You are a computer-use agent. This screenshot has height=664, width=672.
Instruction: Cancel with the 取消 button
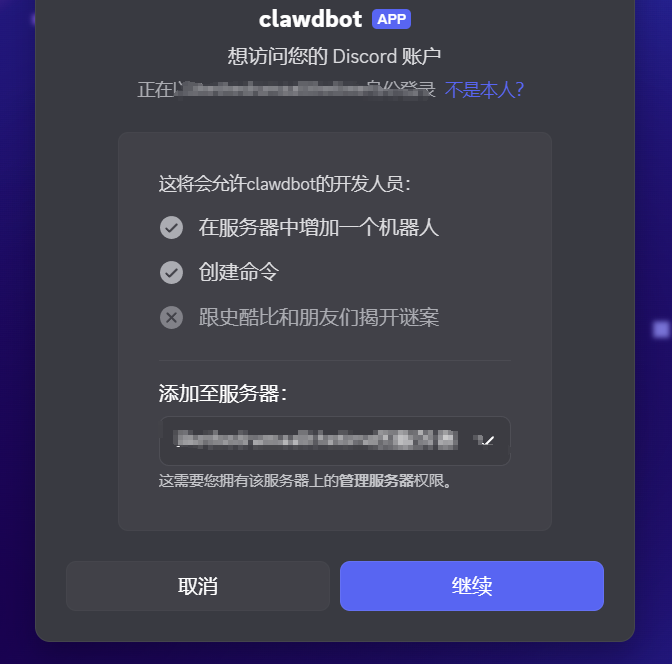click(x=198, y=586)
